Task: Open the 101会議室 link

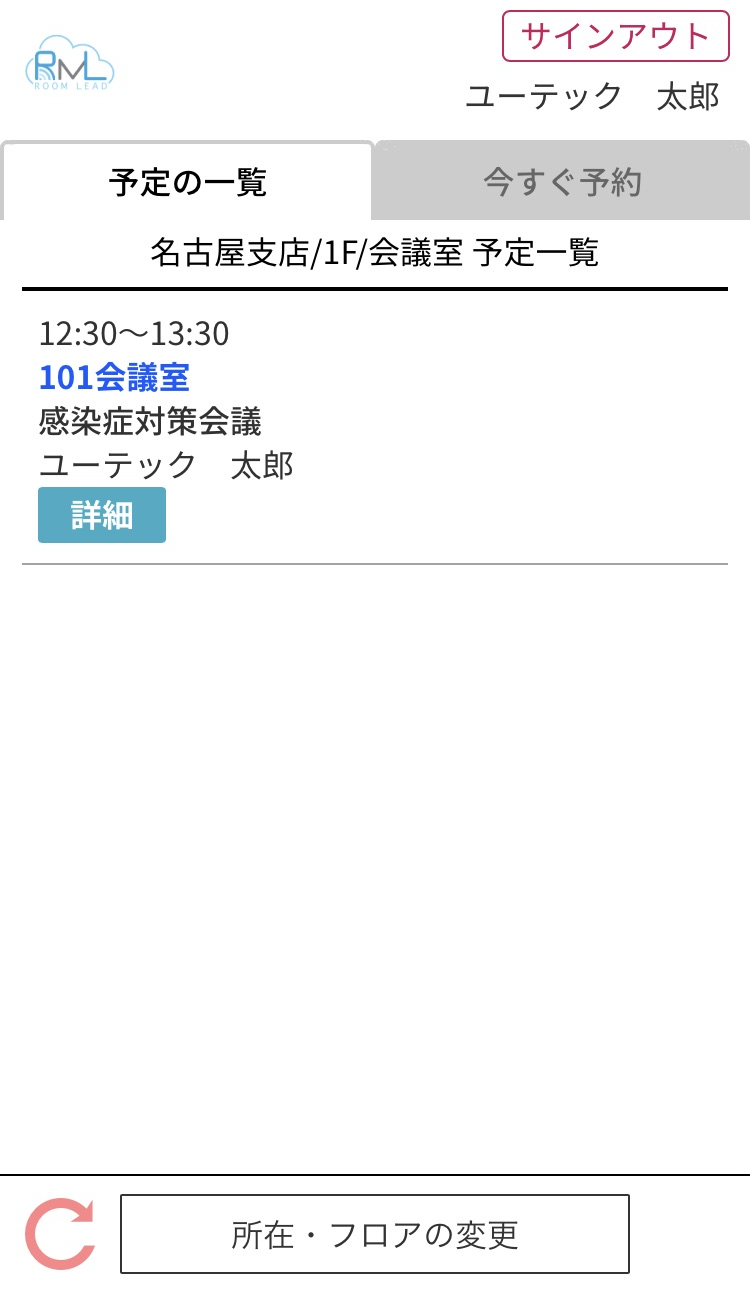Action: [114, 377]
